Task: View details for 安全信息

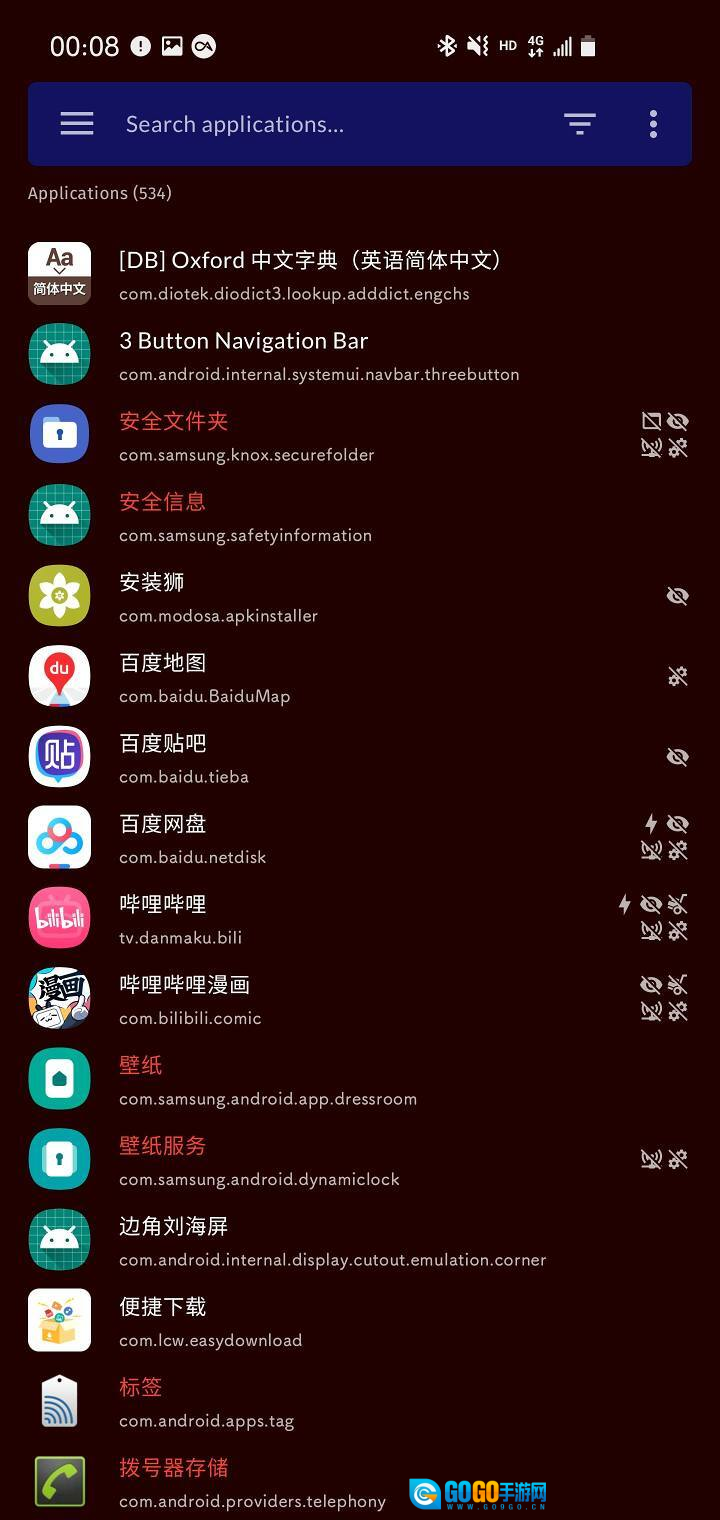Action: pyautogui.click(x=300, y=516)
